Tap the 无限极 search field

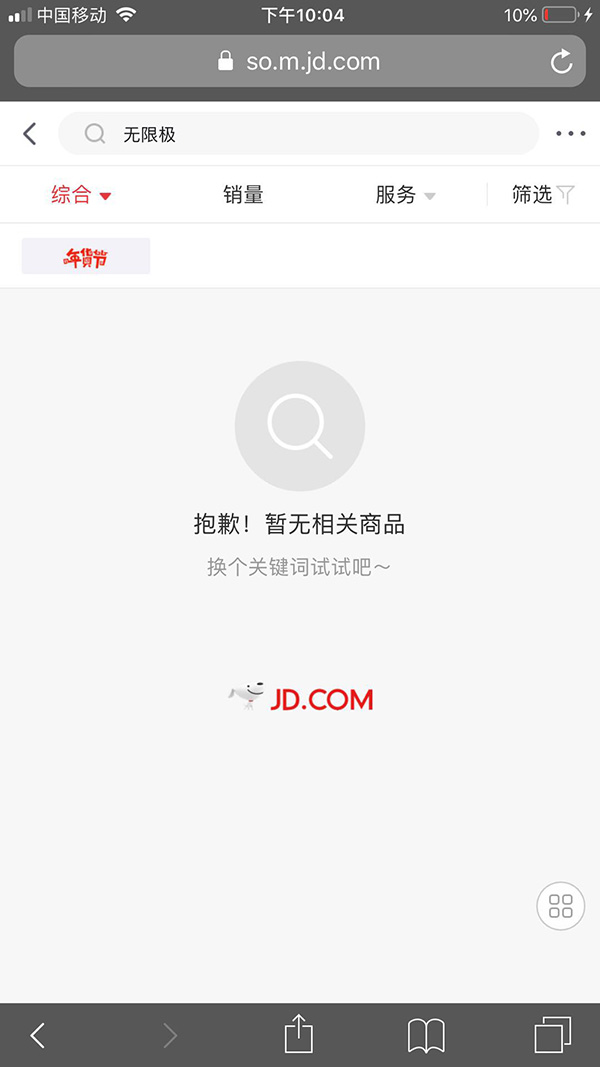tap(299, 134)
